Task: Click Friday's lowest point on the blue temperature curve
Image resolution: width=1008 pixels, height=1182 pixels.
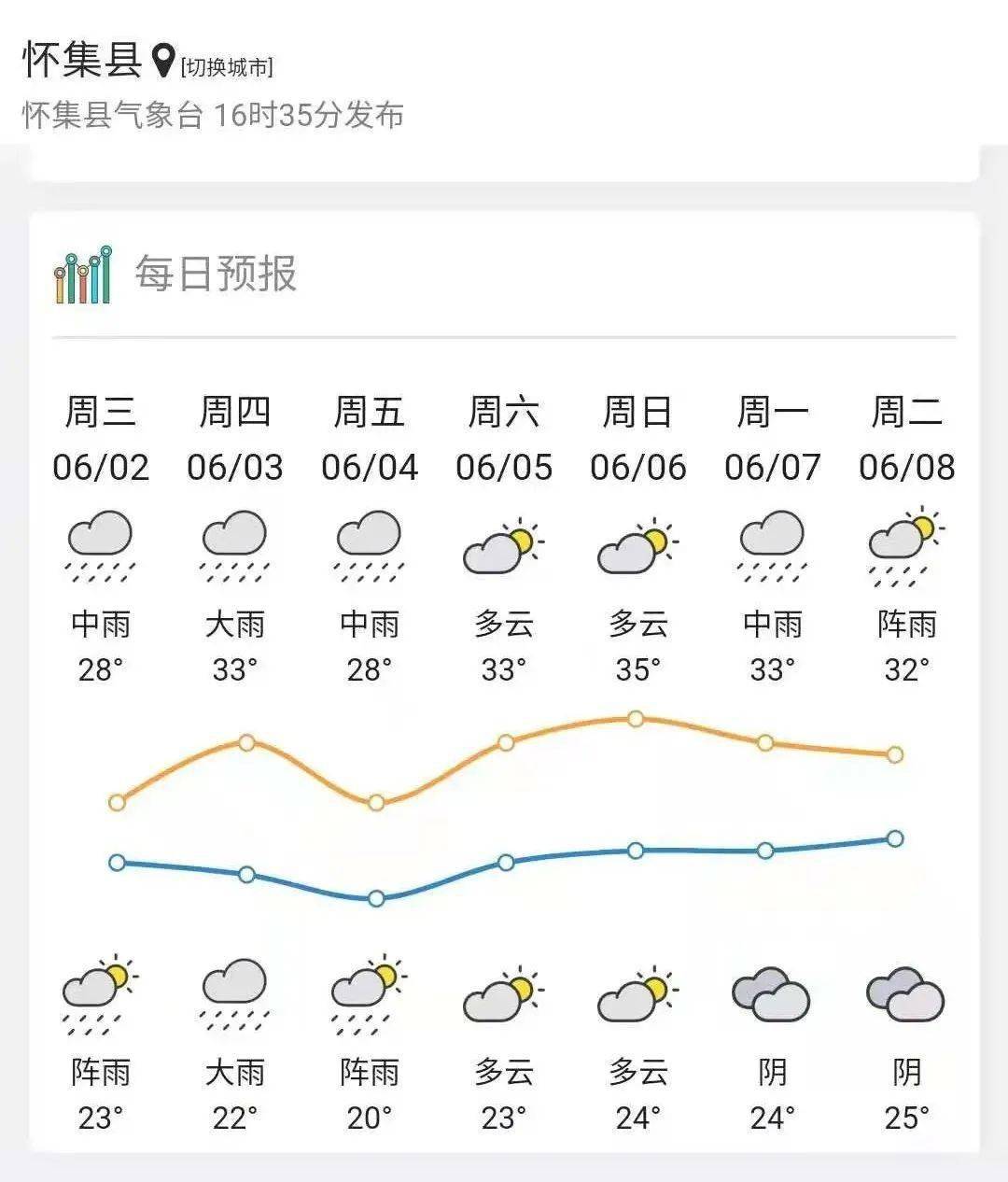Action: (x=374, y=898)
